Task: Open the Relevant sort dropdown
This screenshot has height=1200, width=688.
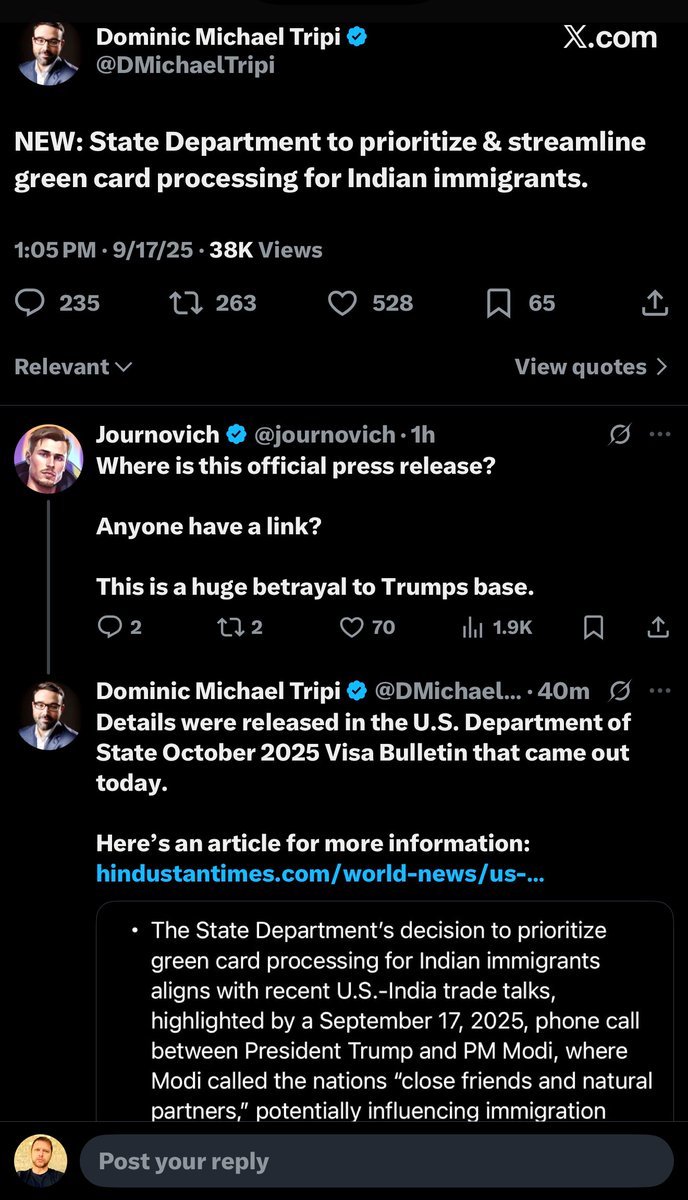Action: click(73, 367)
